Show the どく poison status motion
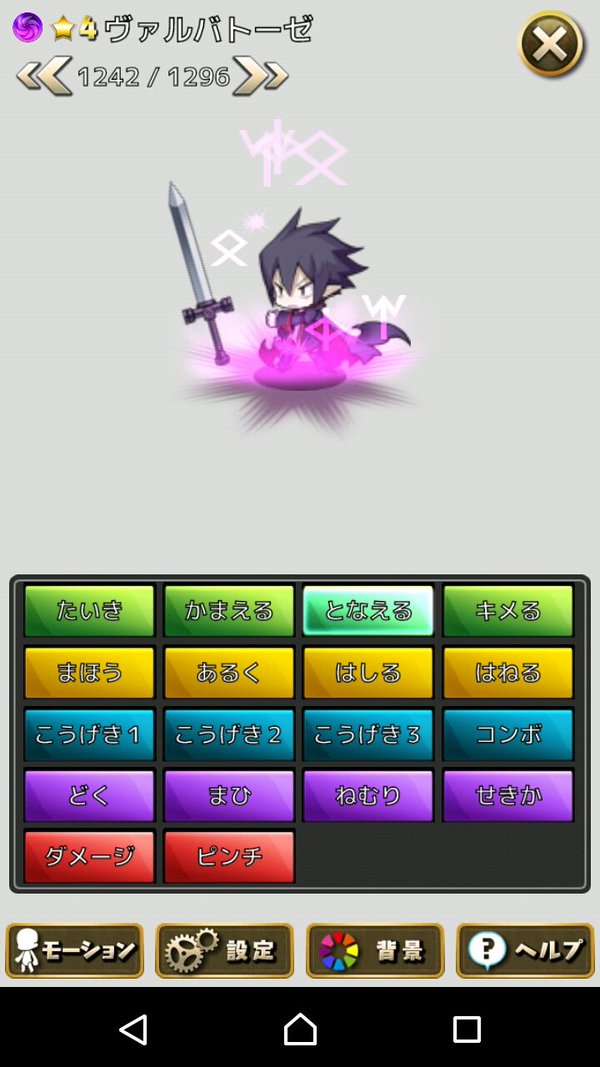Screen dimensions: 600x1067 [90, 796]
